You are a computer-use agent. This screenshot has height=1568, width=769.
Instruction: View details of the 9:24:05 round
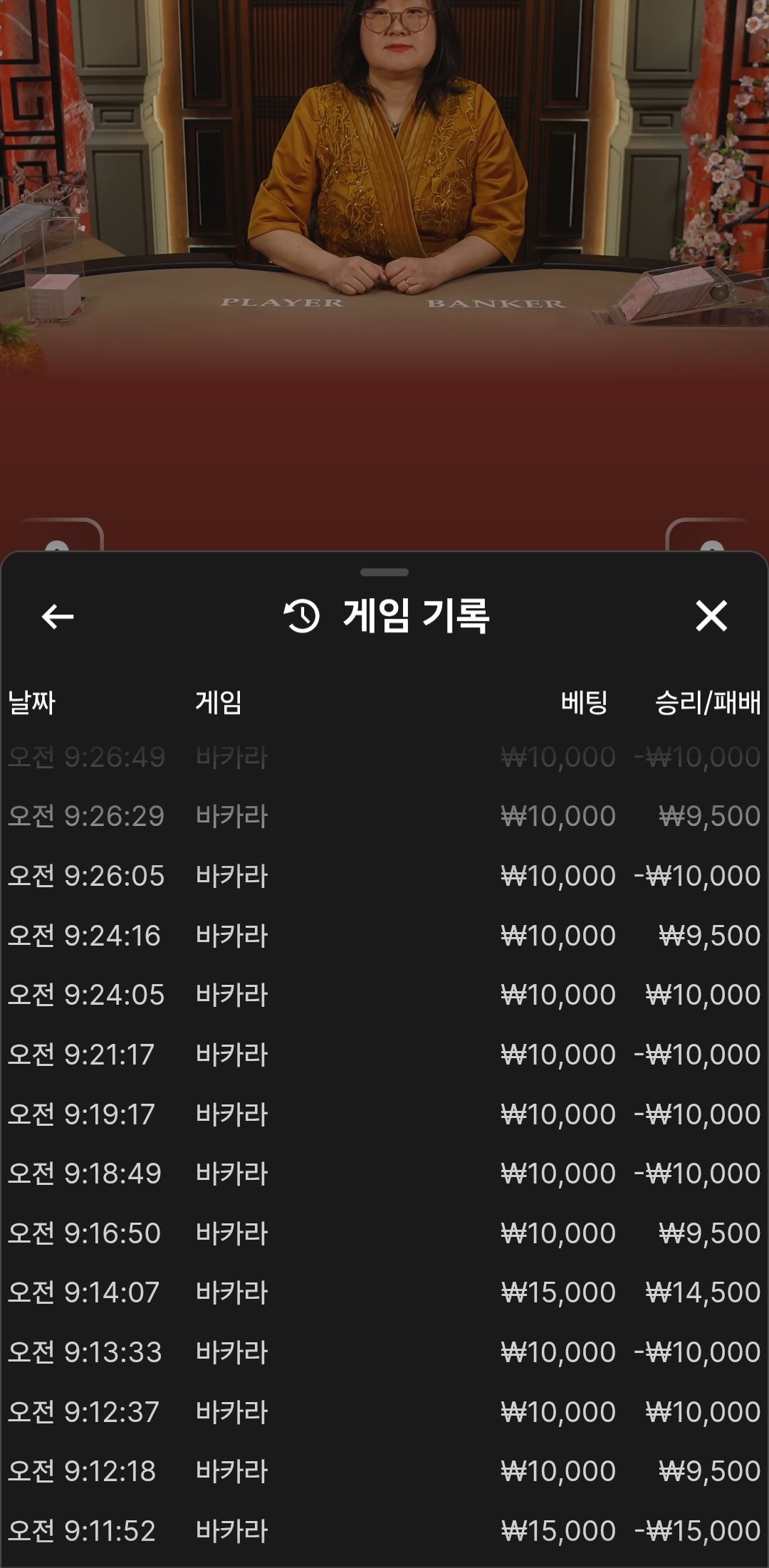click(x=384, y=995)
